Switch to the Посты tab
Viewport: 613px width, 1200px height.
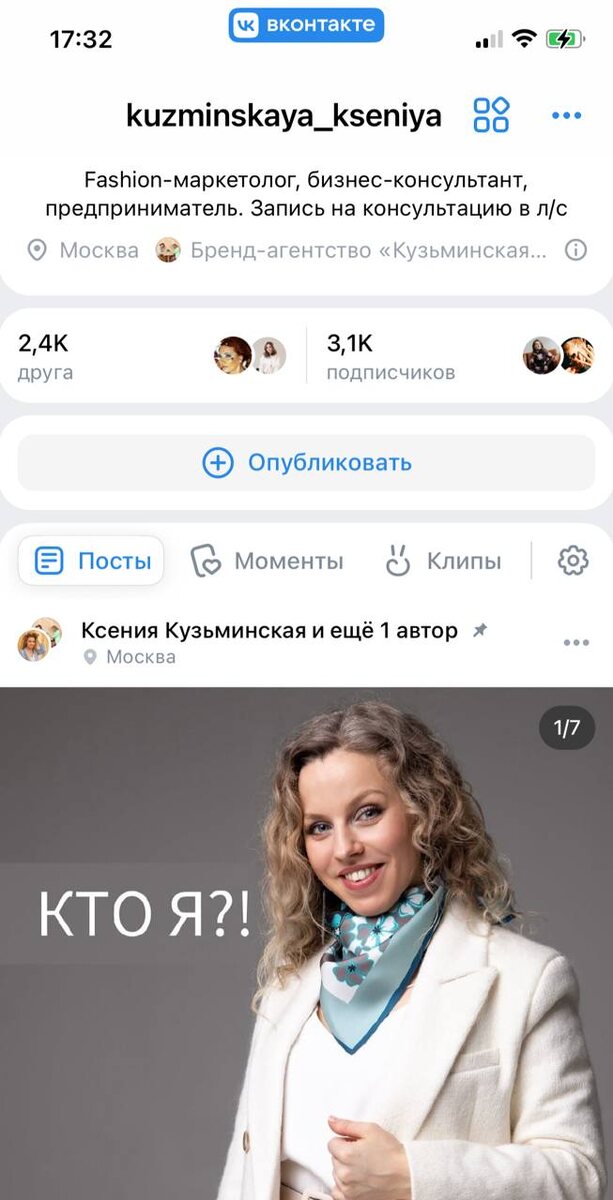(91, 561)
